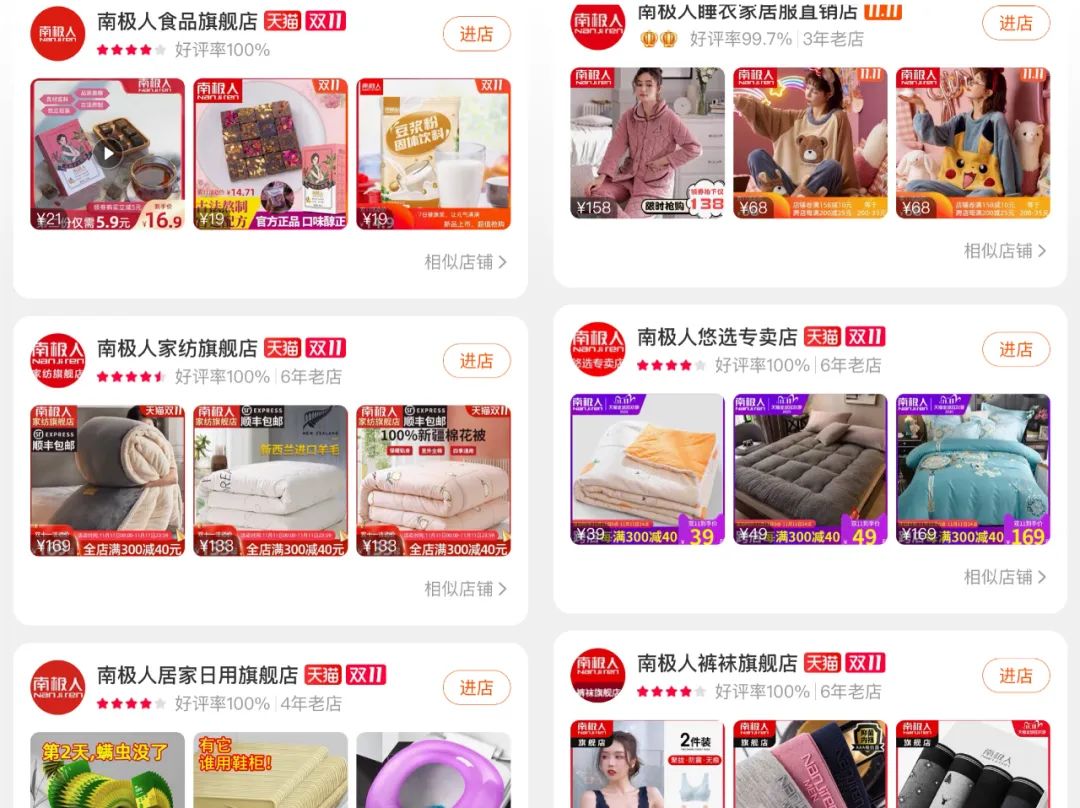View similar stores under 南极人睡衣家居服直销店
1080x808 pixels.
tap(1004, 251)
